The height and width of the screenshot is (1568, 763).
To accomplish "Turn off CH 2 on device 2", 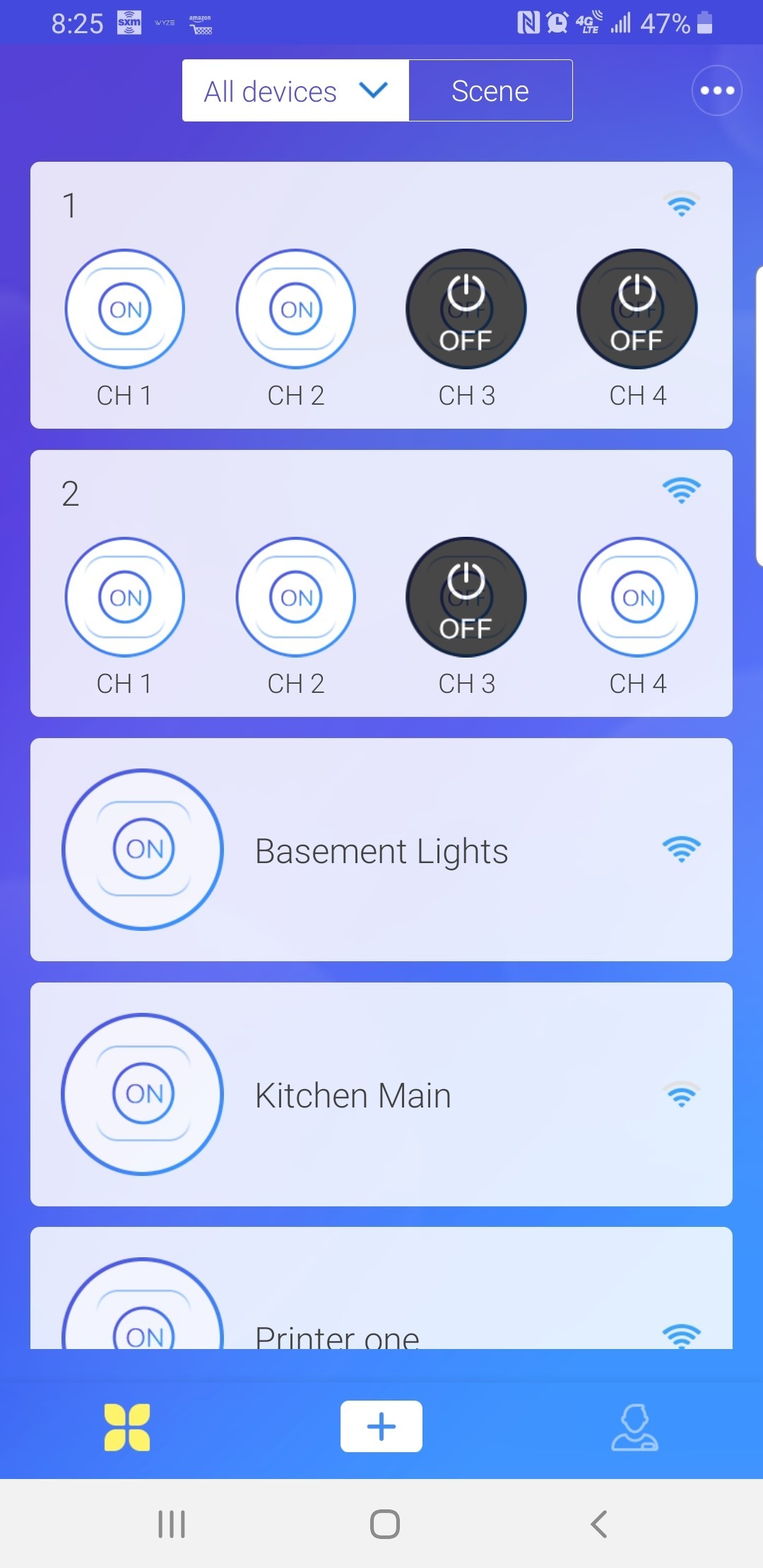I will click(296, 597).
